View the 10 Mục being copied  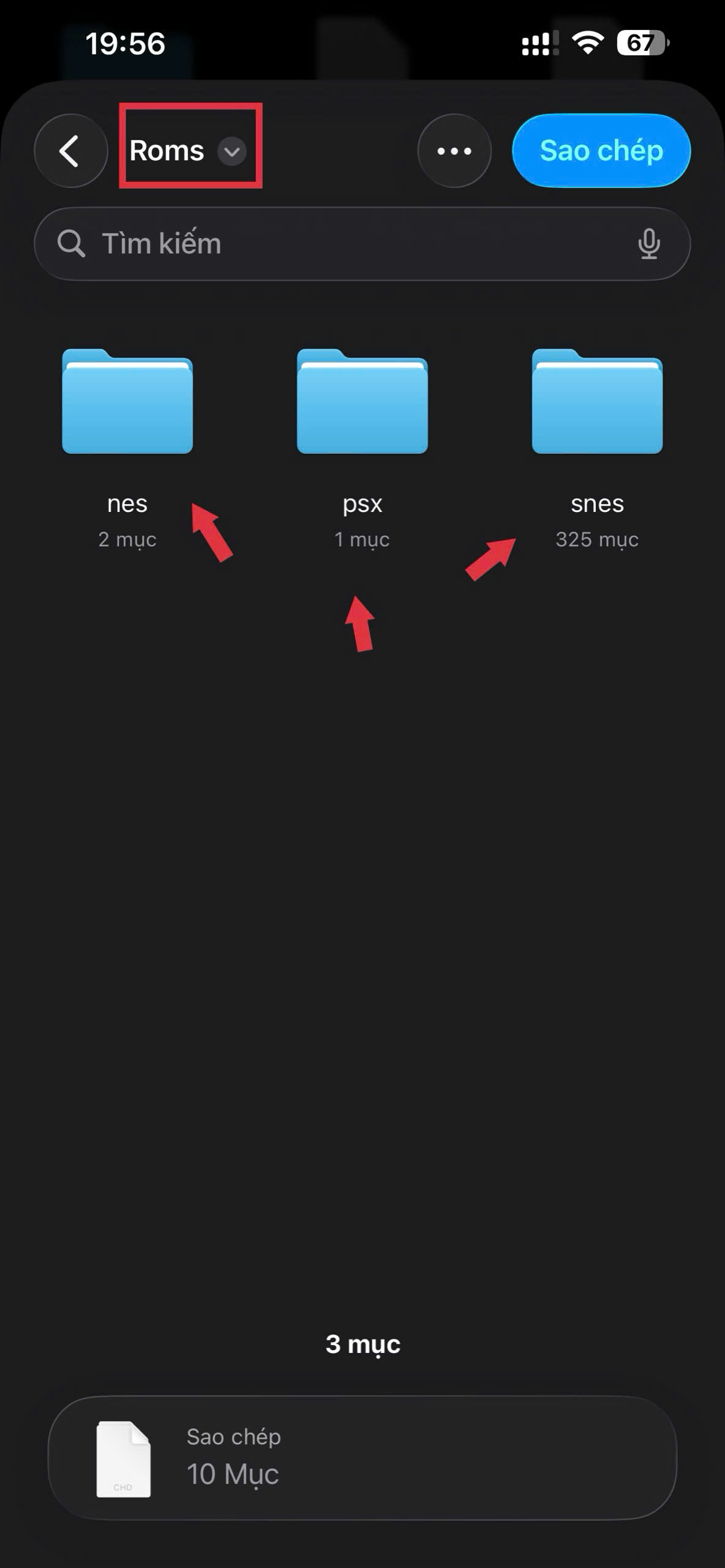point(362,1458)
